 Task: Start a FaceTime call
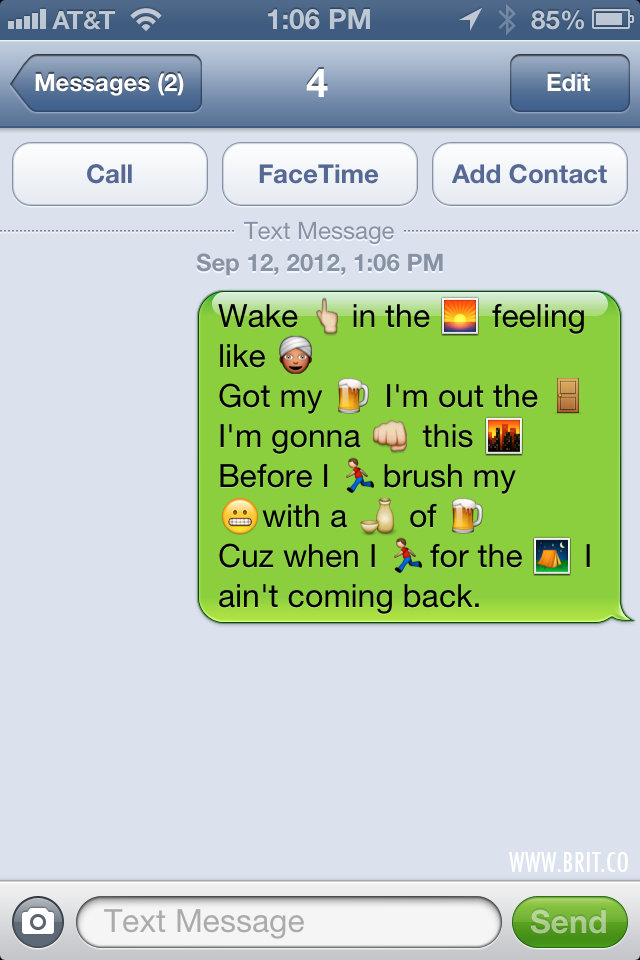(319, 174)
